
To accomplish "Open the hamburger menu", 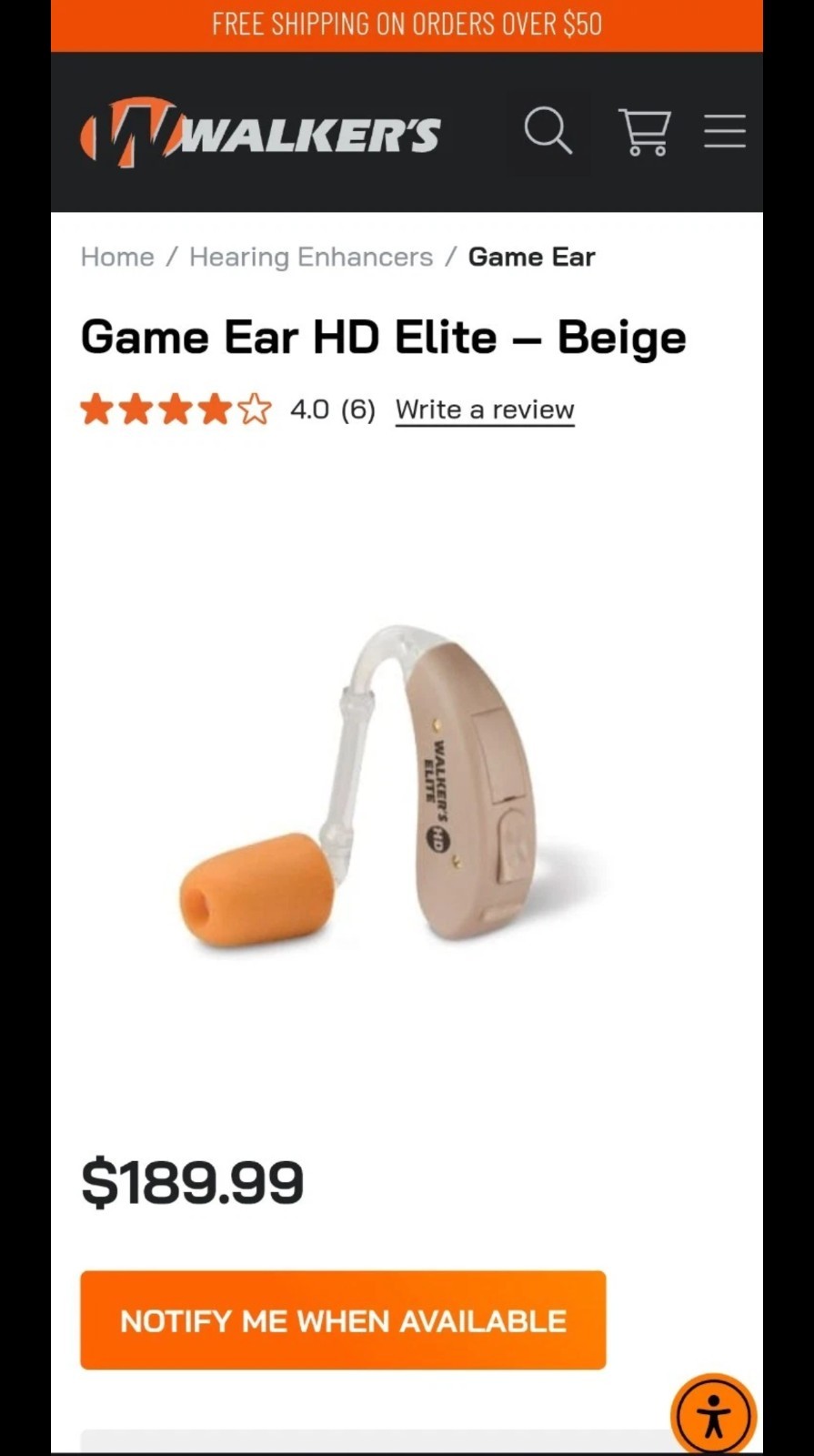I will 724,132.
